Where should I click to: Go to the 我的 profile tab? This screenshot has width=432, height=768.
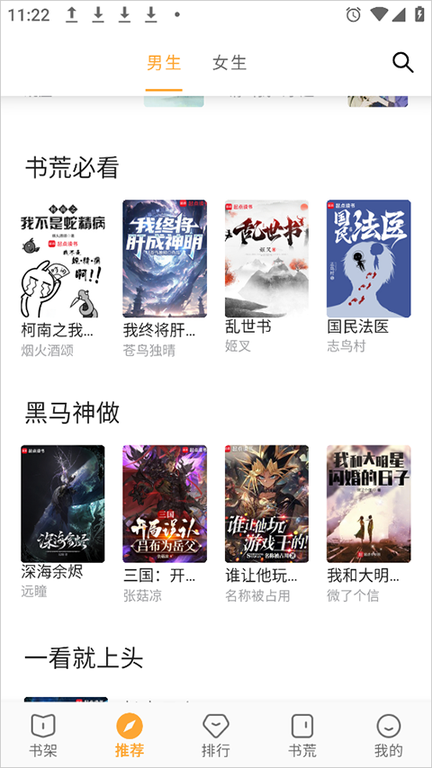[388, 734]
